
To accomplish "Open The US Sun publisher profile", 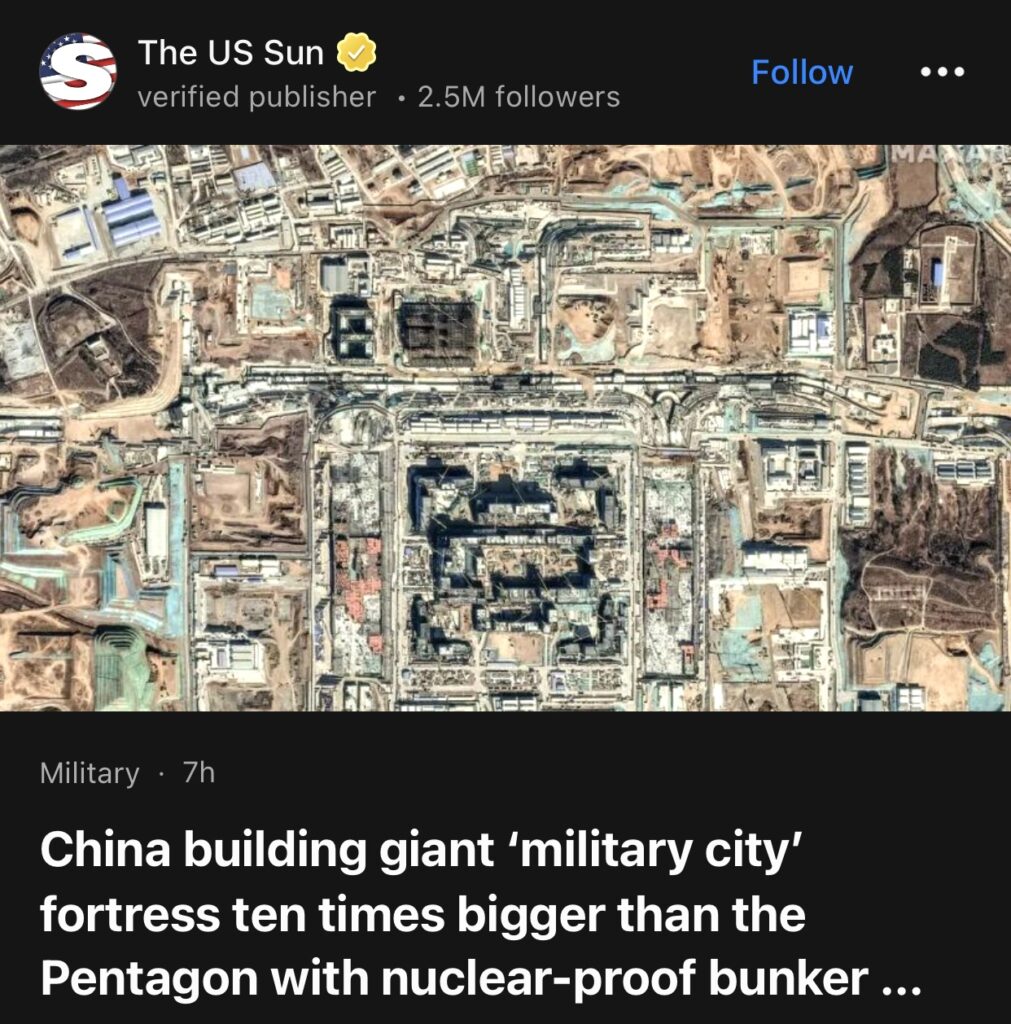I will pyautogui.click(x=230, y=53).
